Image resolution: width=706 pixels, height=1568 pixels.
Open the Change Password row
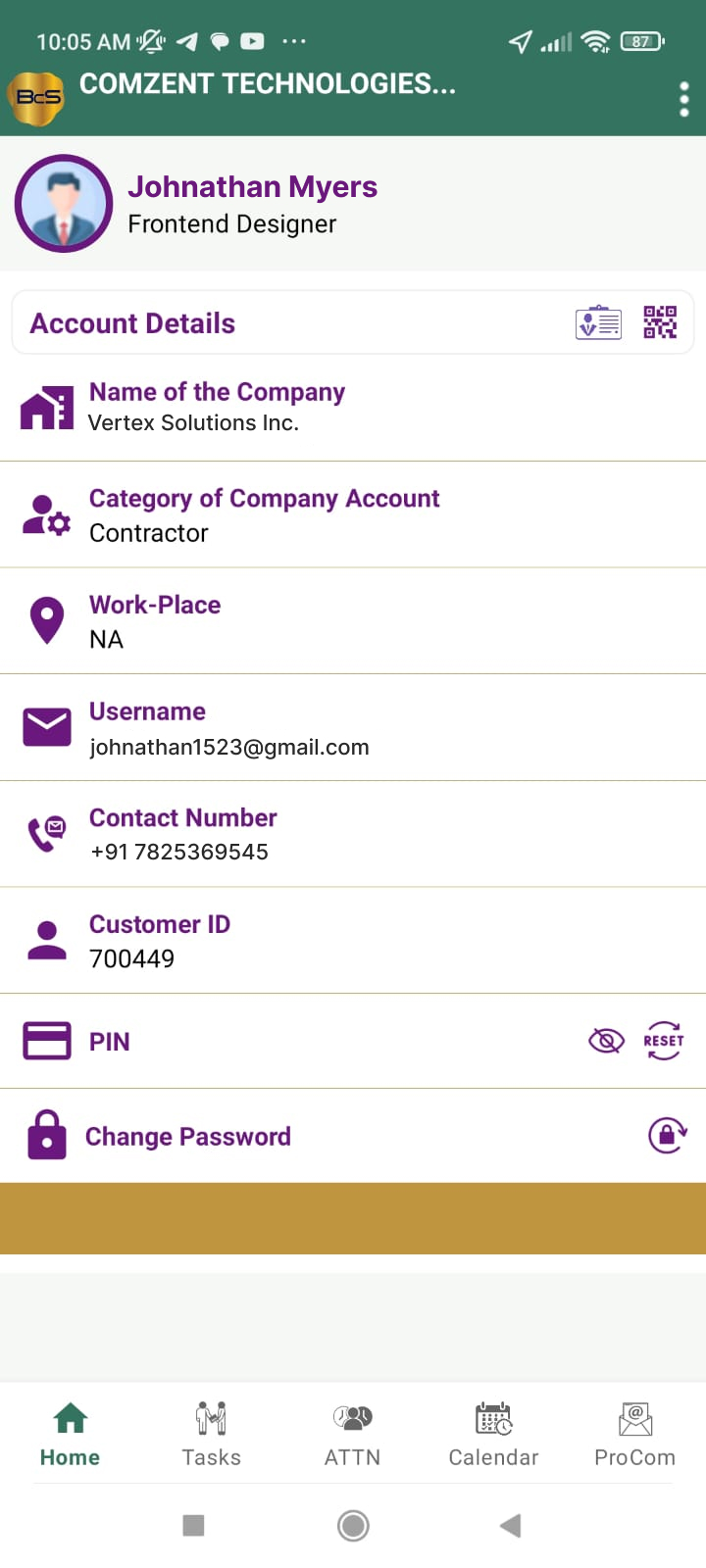(188, 1137)
